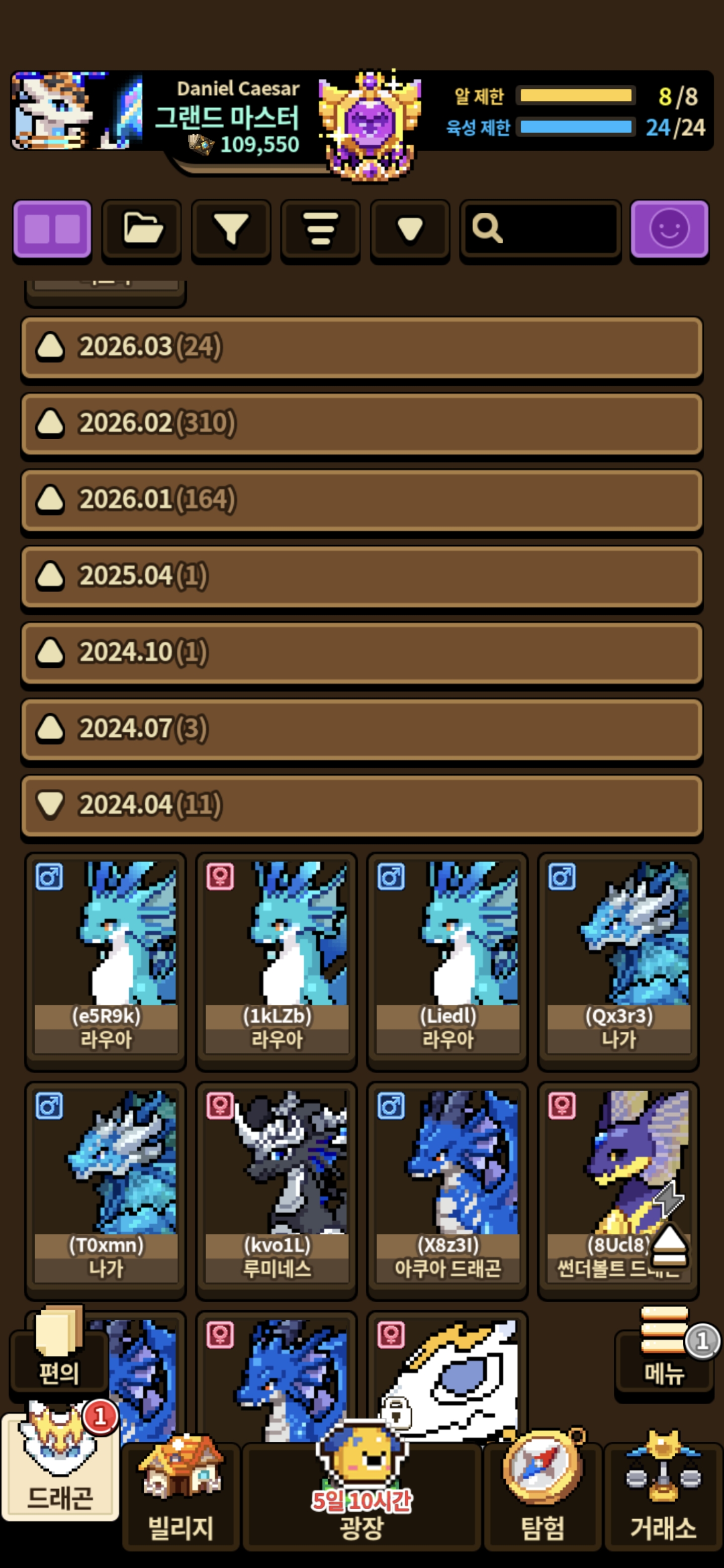Expand the 2025.04 (1) group
This screenshot has width=724, height=1568.
[361, 576]
